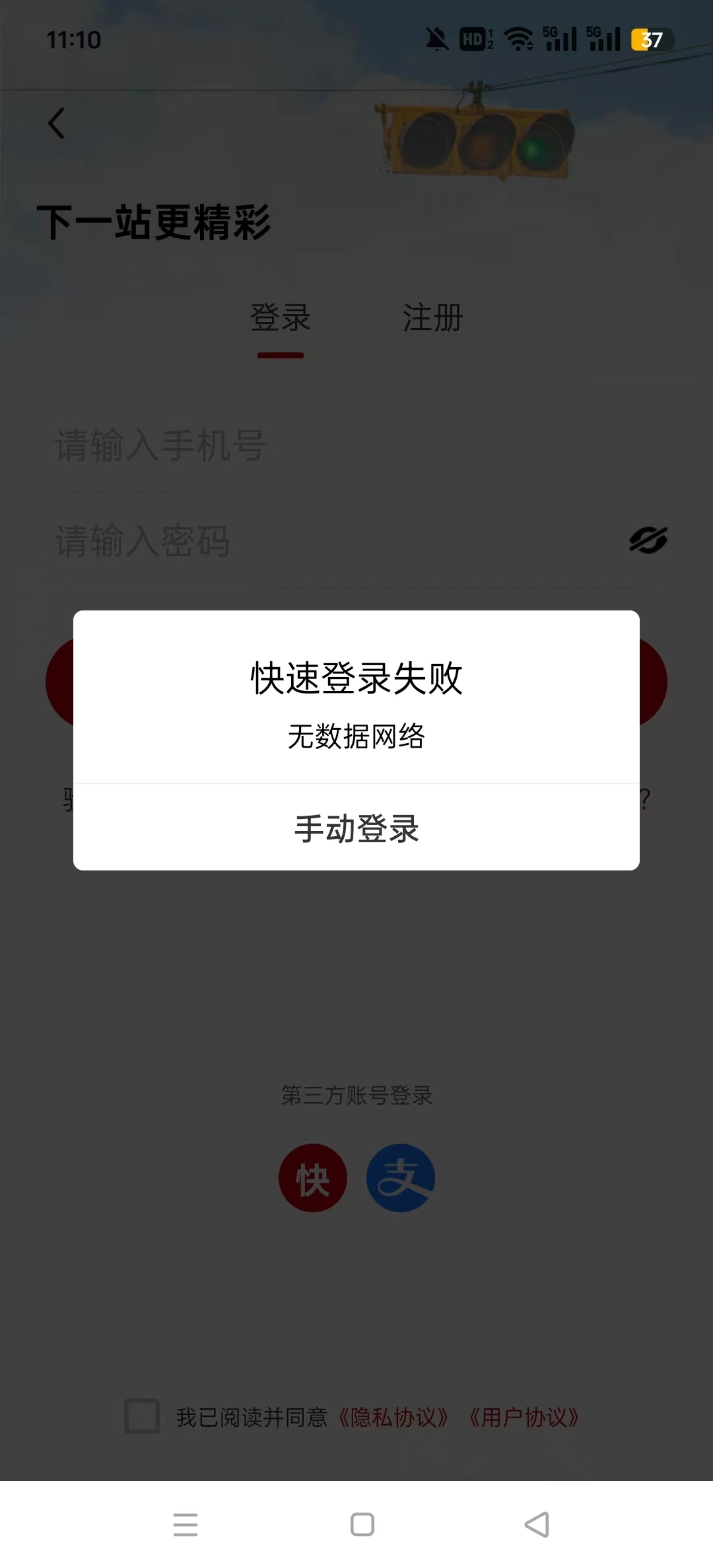Log in with the blue Alipay icon

(x=401, y=1178)
